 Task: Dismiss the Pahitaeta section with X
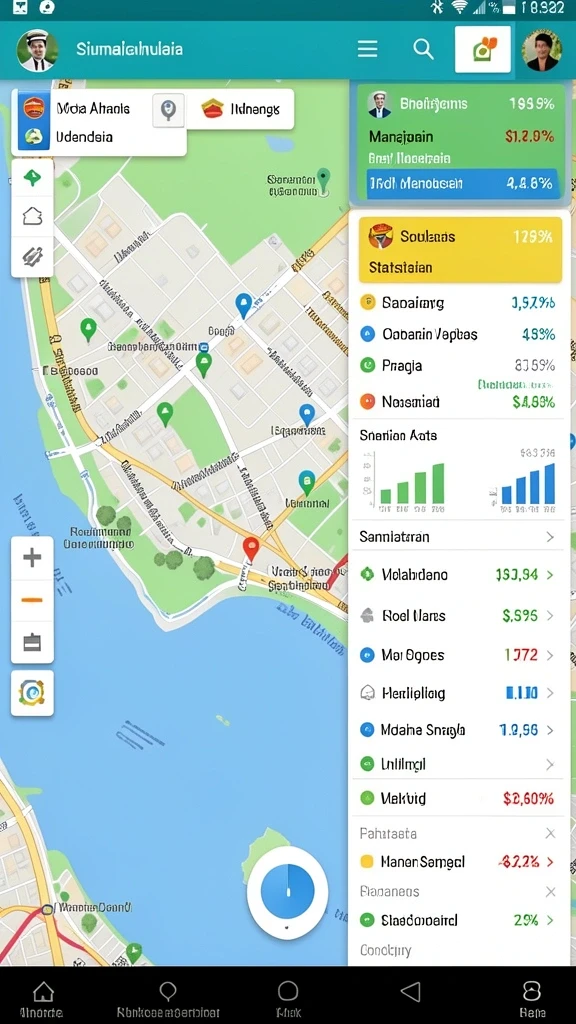pos(550,833)
